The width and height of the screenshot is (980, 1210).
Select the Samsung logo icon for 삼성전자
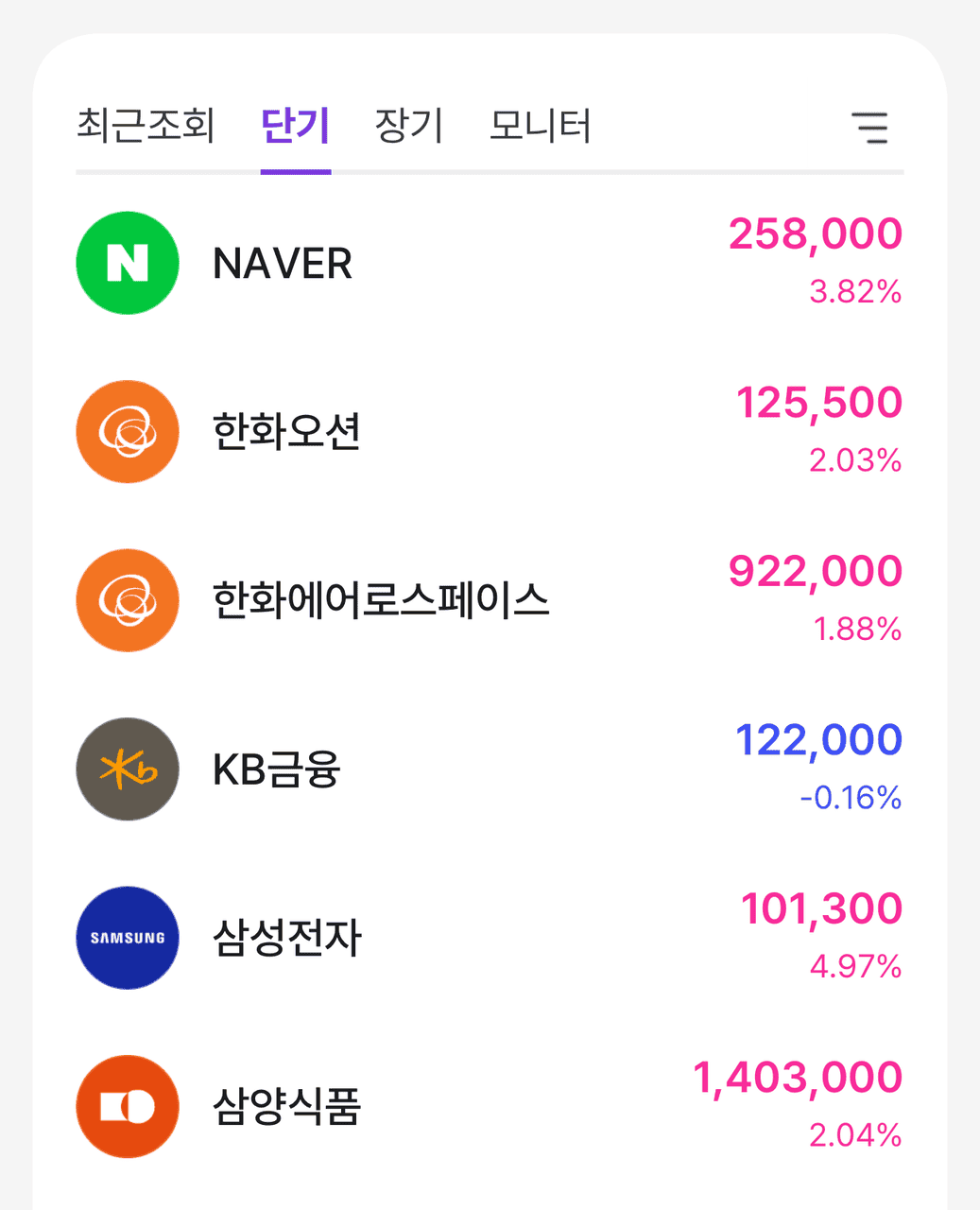tap(128, 937)
